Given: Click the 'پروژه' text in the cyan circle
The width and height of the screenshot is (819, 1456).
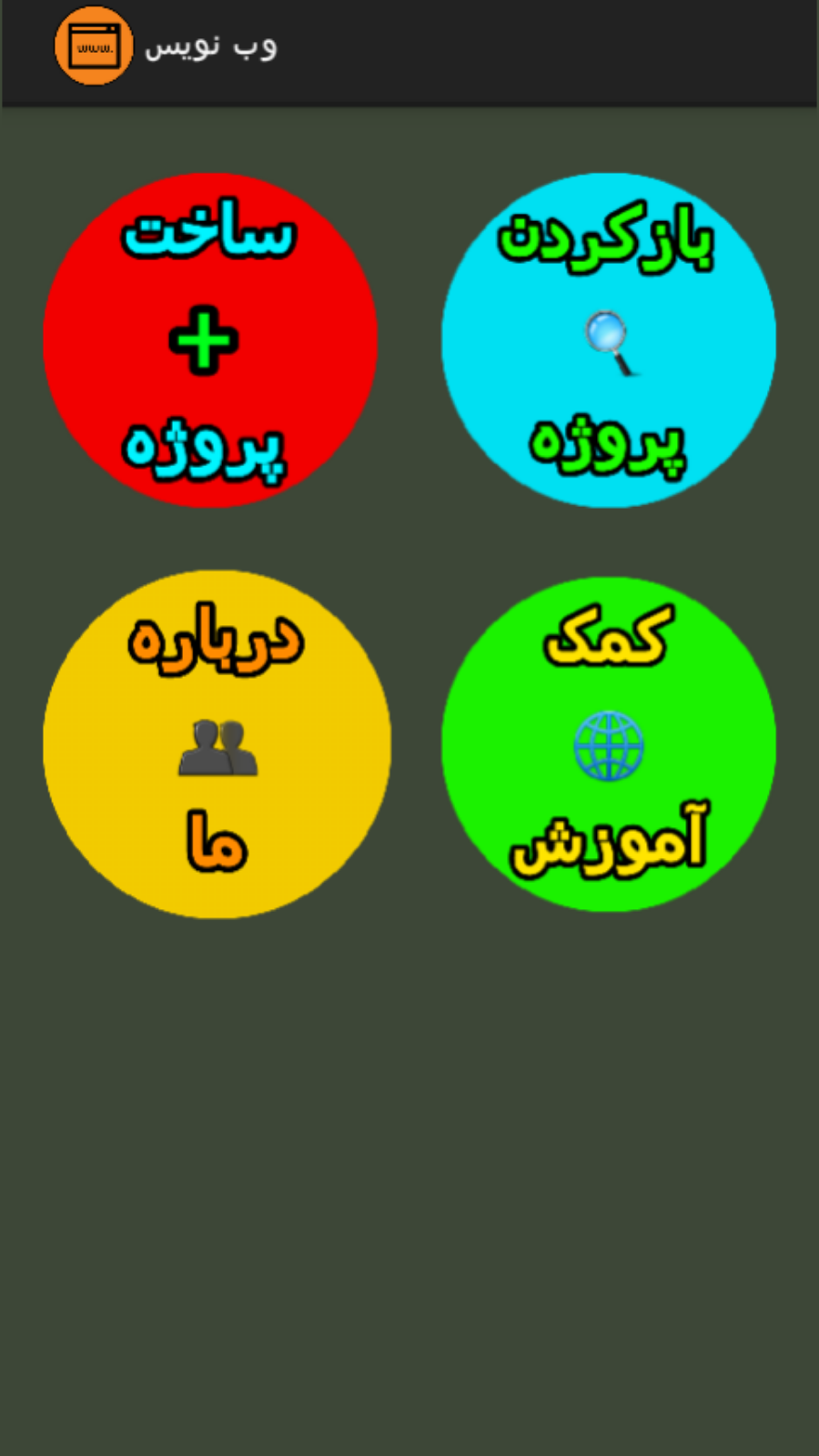Looking at the screenshot, I should (x=608, y=450).
